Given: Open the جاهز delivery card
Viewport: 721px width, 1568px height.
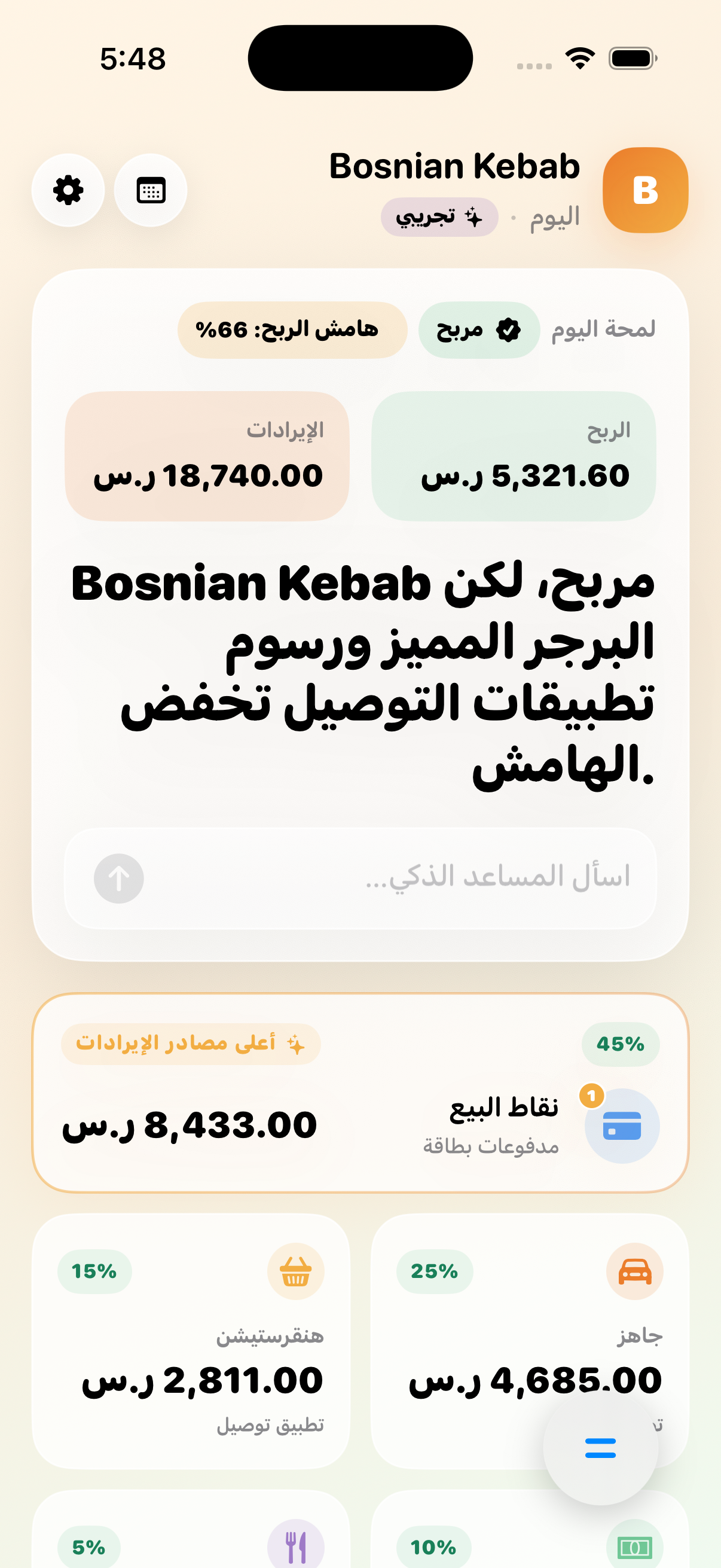Looking at the screenshot, I should pyautogui.click(x=529, y=1341).
